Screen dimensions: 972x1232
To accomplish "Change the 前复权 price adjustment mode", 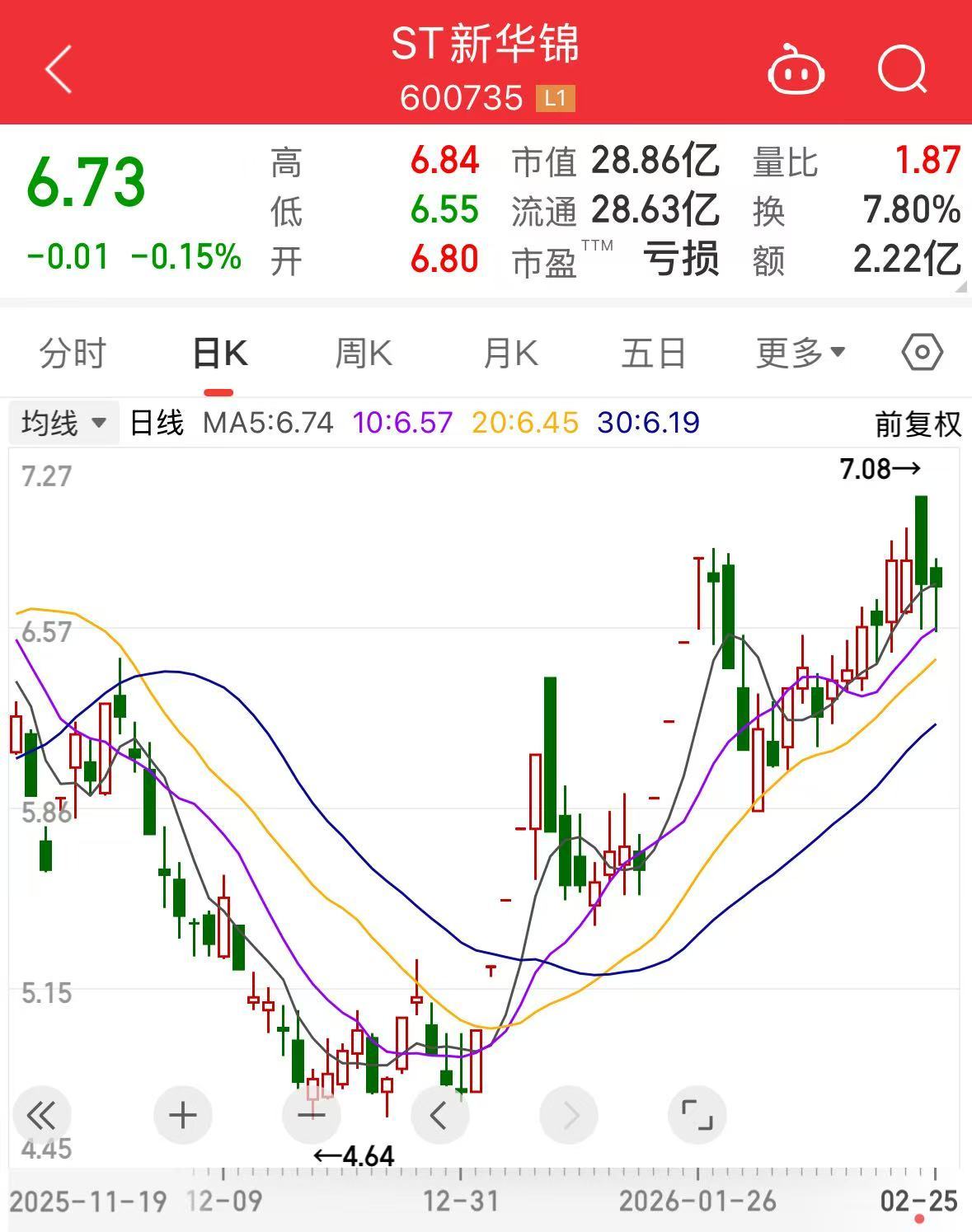I will (918, 424).
